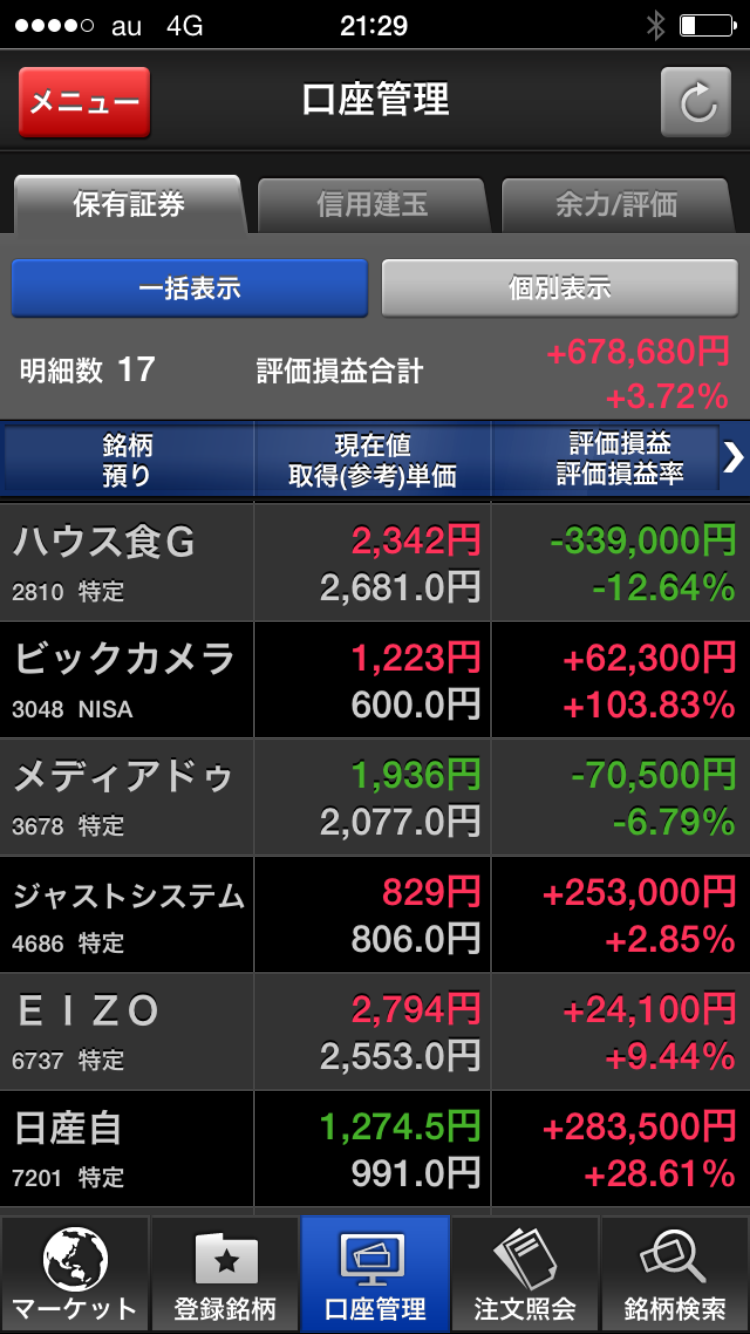Tap the right arrow on column header
This screenshot has width=750, height=1334.
[x=733, y=459]
